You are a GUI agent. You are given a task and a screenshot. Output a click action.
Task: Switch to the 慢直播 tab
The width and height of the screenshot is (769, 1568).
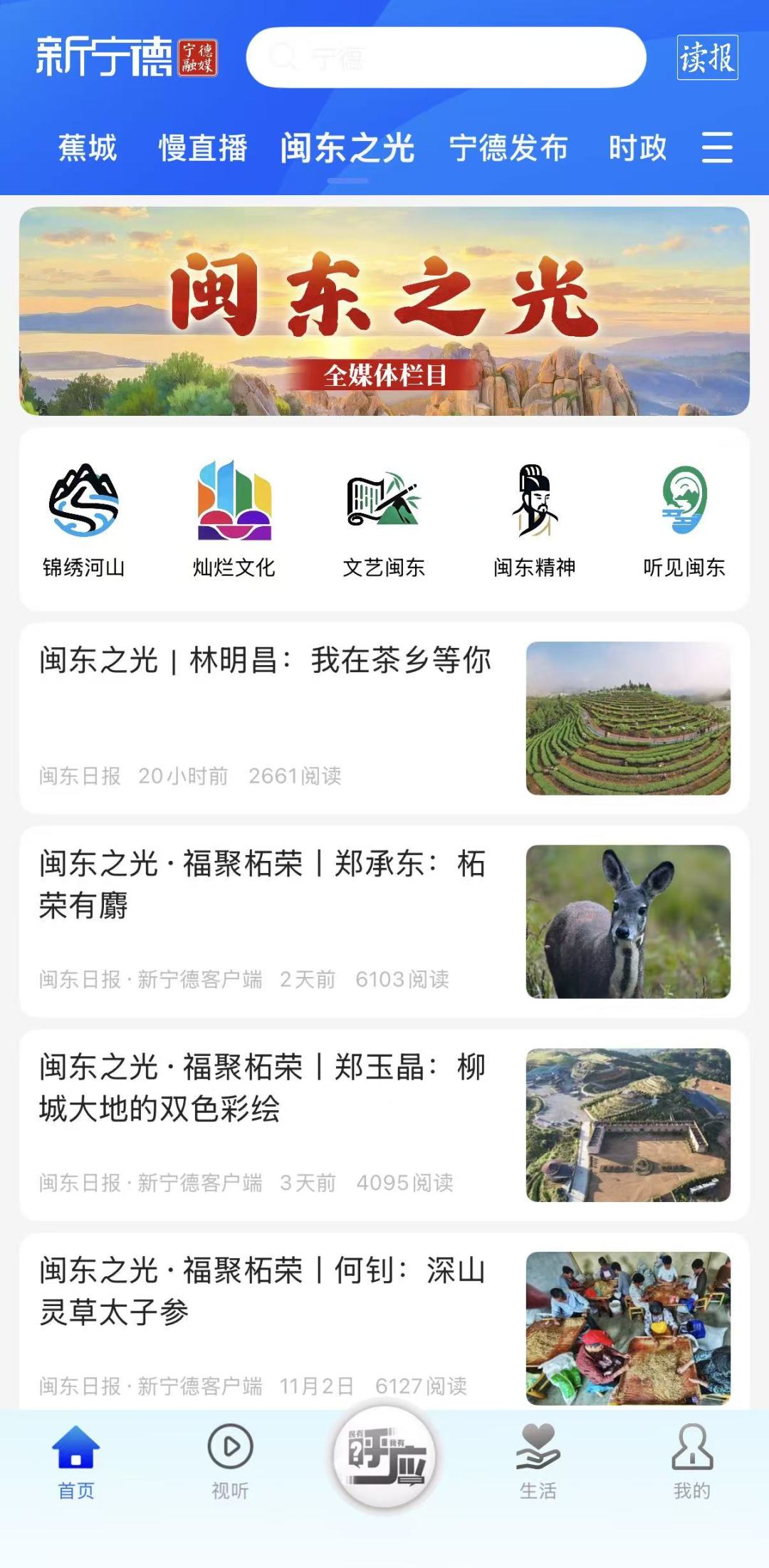click(203, 148)
